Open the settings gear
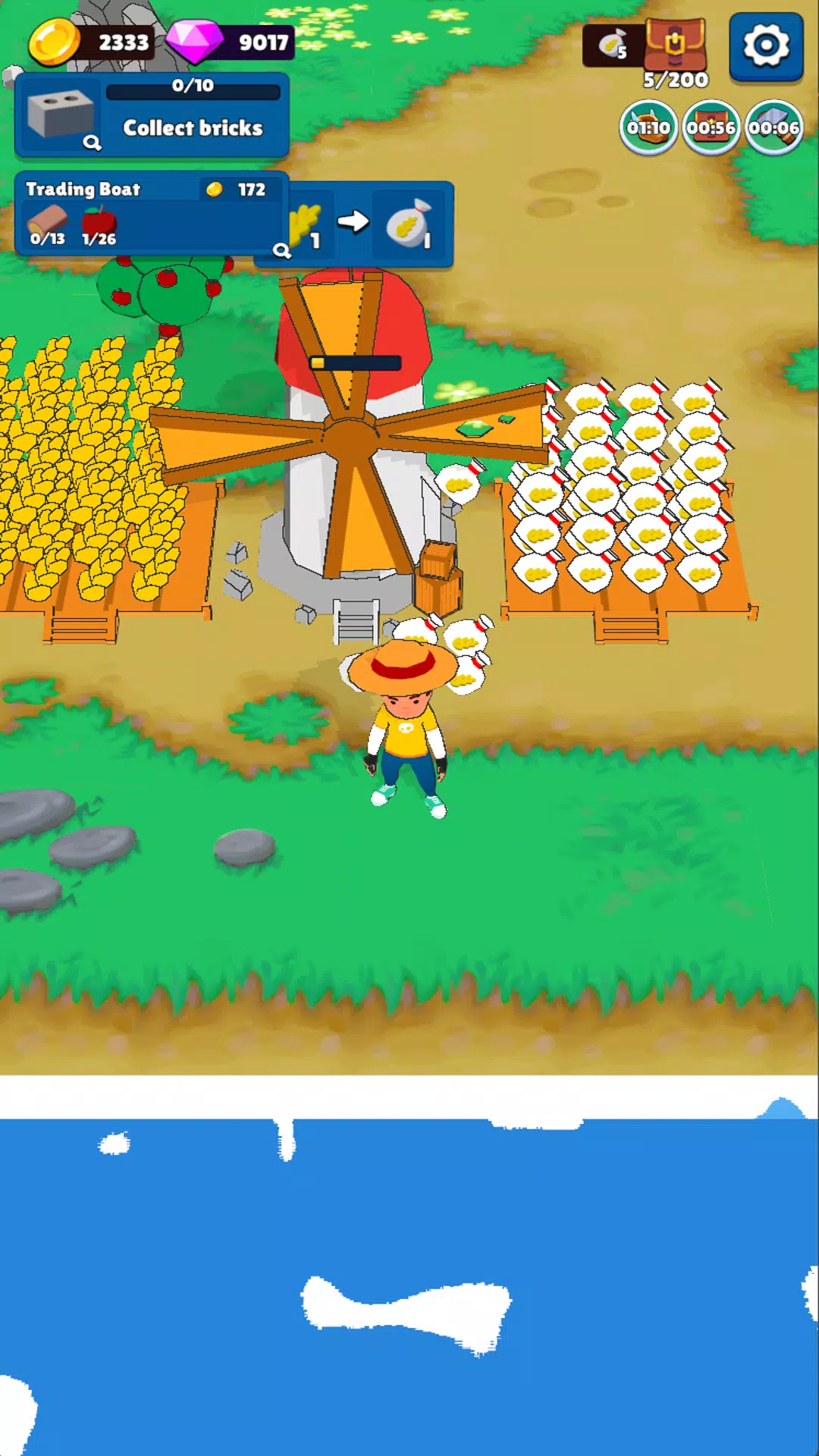The height and width of the screenshot is (1456, 819). [766, 46]
